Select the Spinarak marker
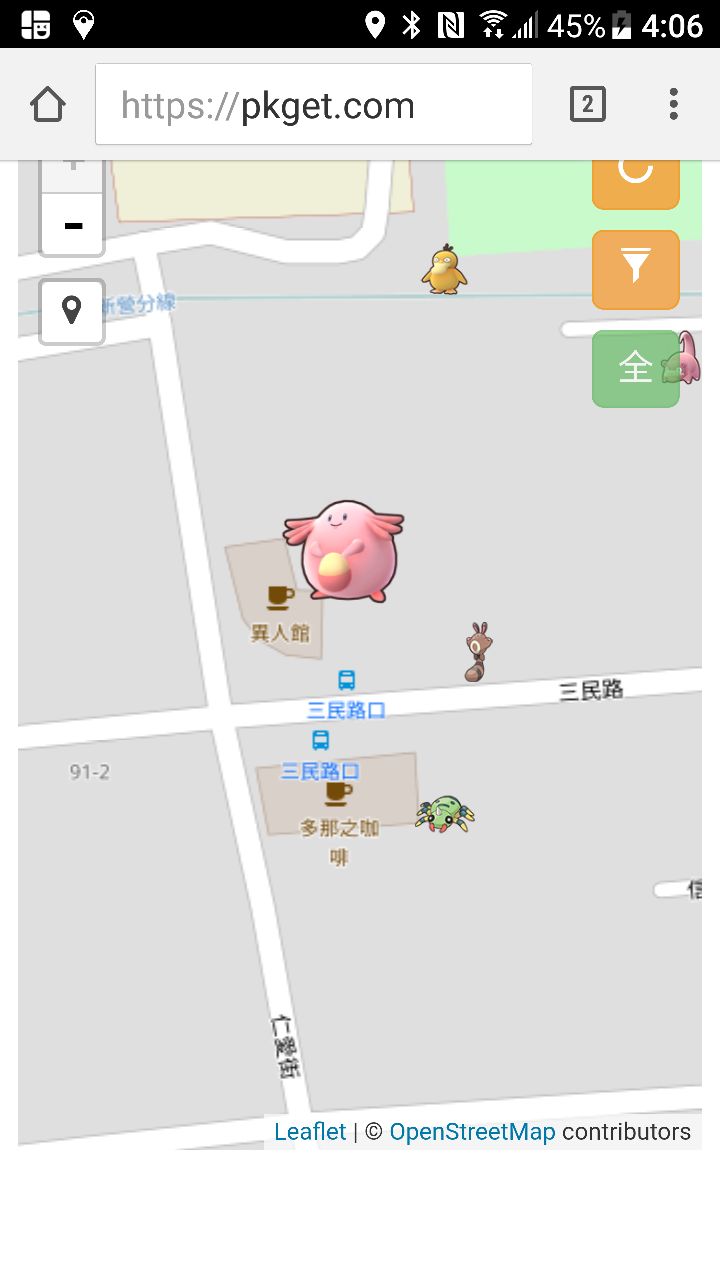Image resolution: width=720 pixels, height=1280 pixels. coord(445,813)
